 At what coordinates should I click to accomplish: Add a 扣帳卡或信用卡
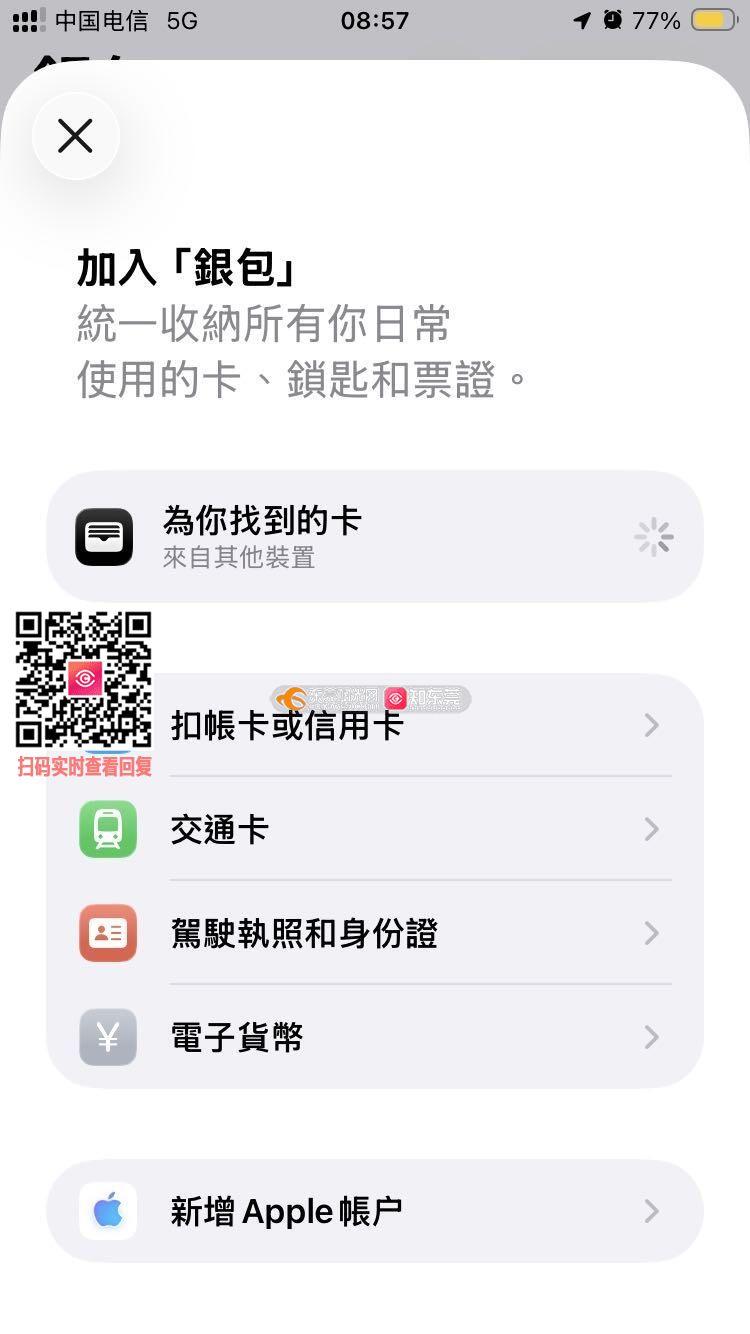coord(400,726)
